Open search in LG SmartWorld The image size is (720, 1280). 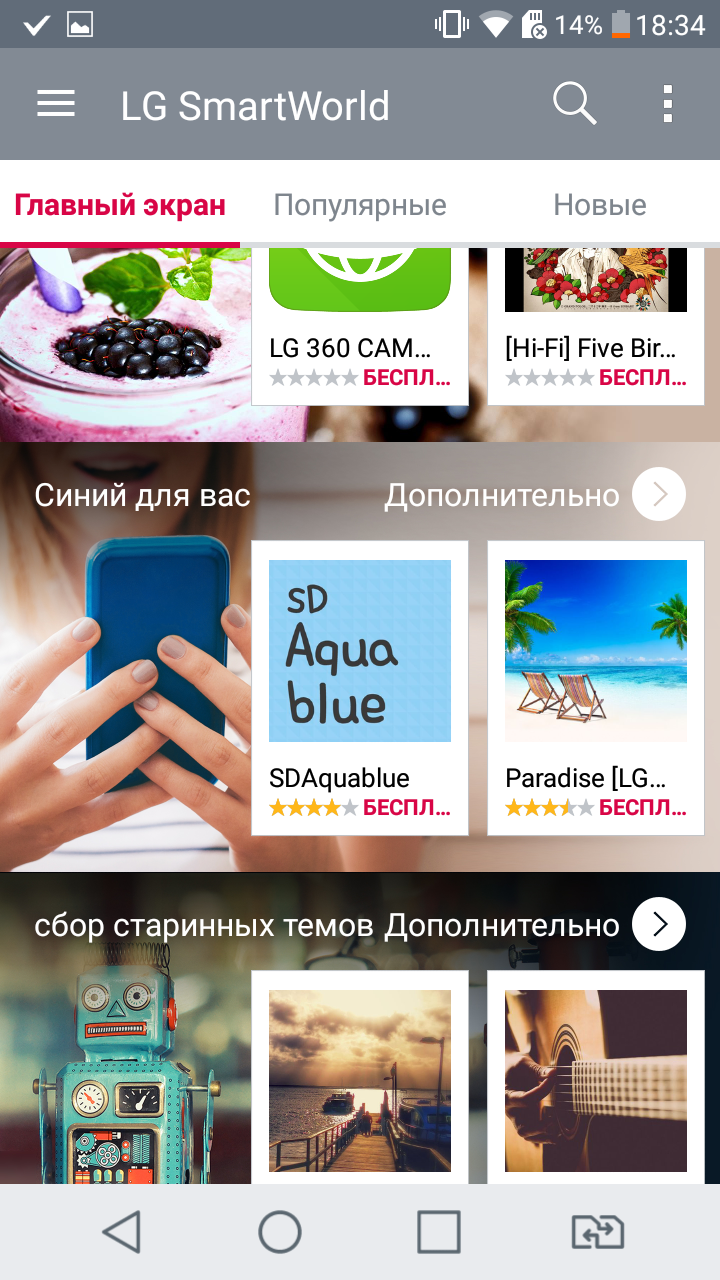(x=574, y=104)
